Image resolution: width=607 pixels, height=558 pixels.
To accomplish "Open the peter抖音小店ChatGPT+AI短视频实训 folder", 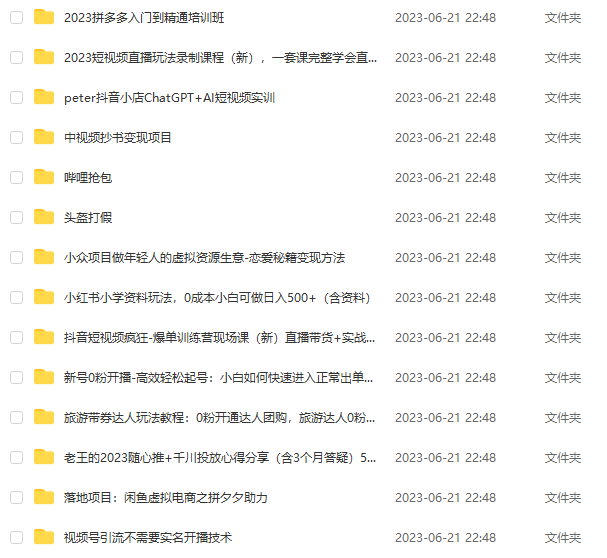I will pyautogui.click(x=169, y=97).
